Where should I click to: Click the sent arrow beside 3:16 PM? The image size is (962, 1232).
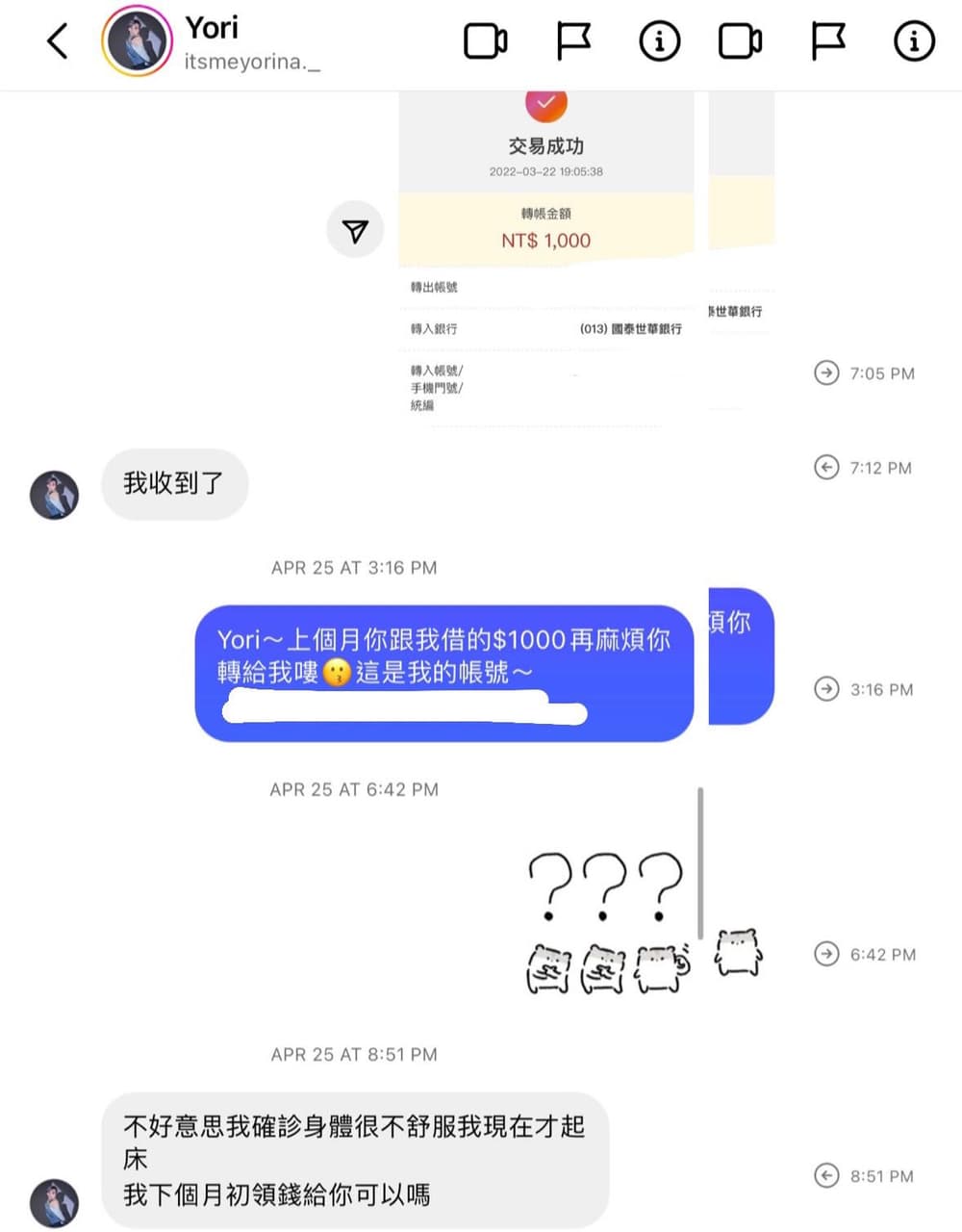pos(826,689)
